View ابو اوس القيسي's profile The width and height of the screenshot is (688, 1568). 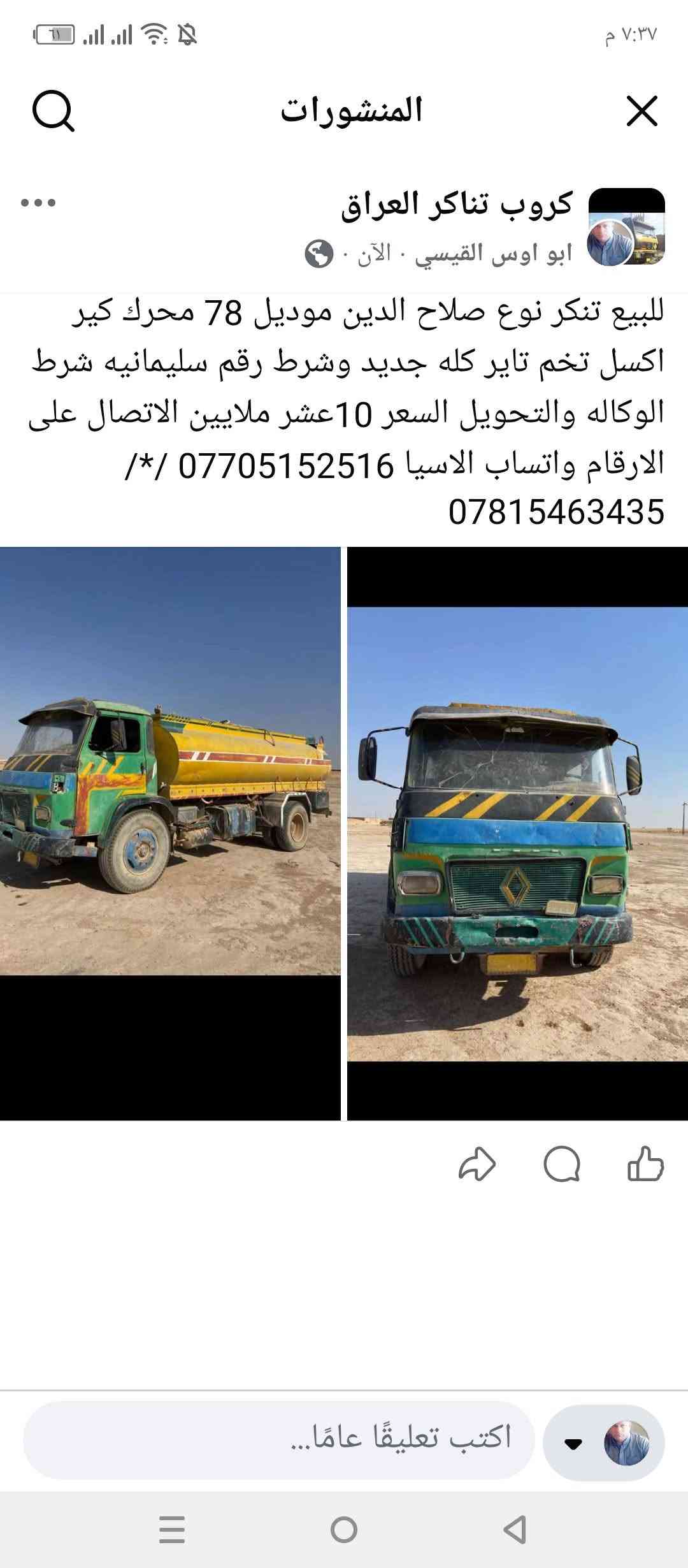click(x=494, y=254)
